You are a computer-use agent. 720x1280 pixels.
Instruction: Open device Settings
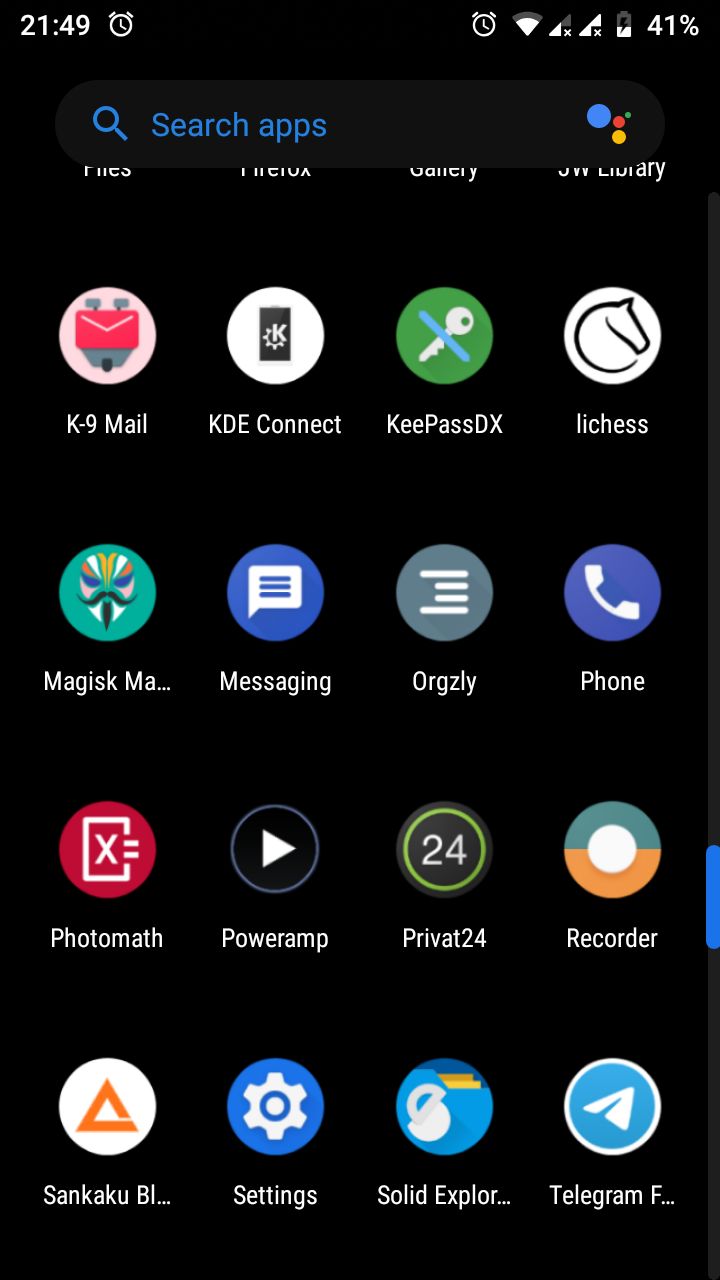click(275, 1107)
